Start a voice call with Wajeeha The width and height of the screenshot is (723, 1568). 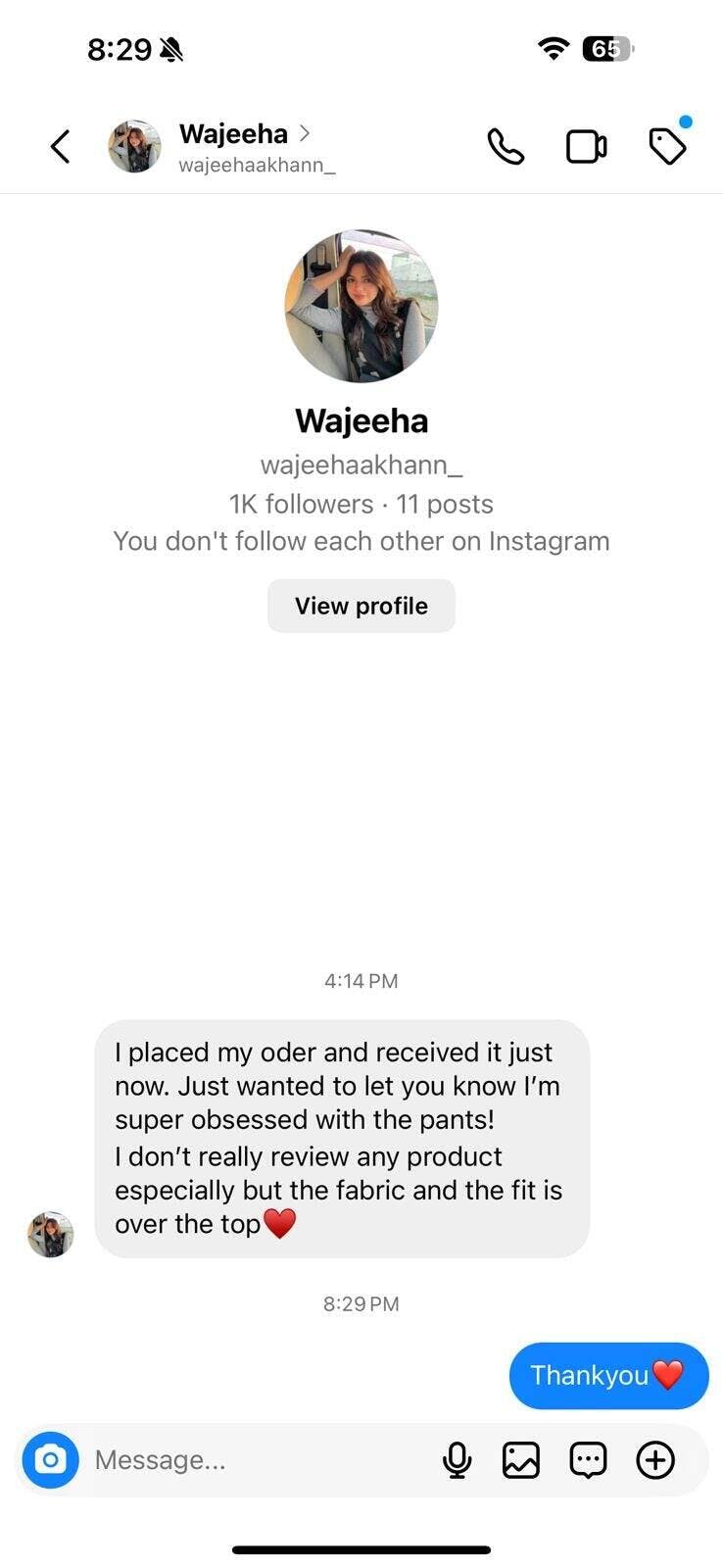[506, 147]
